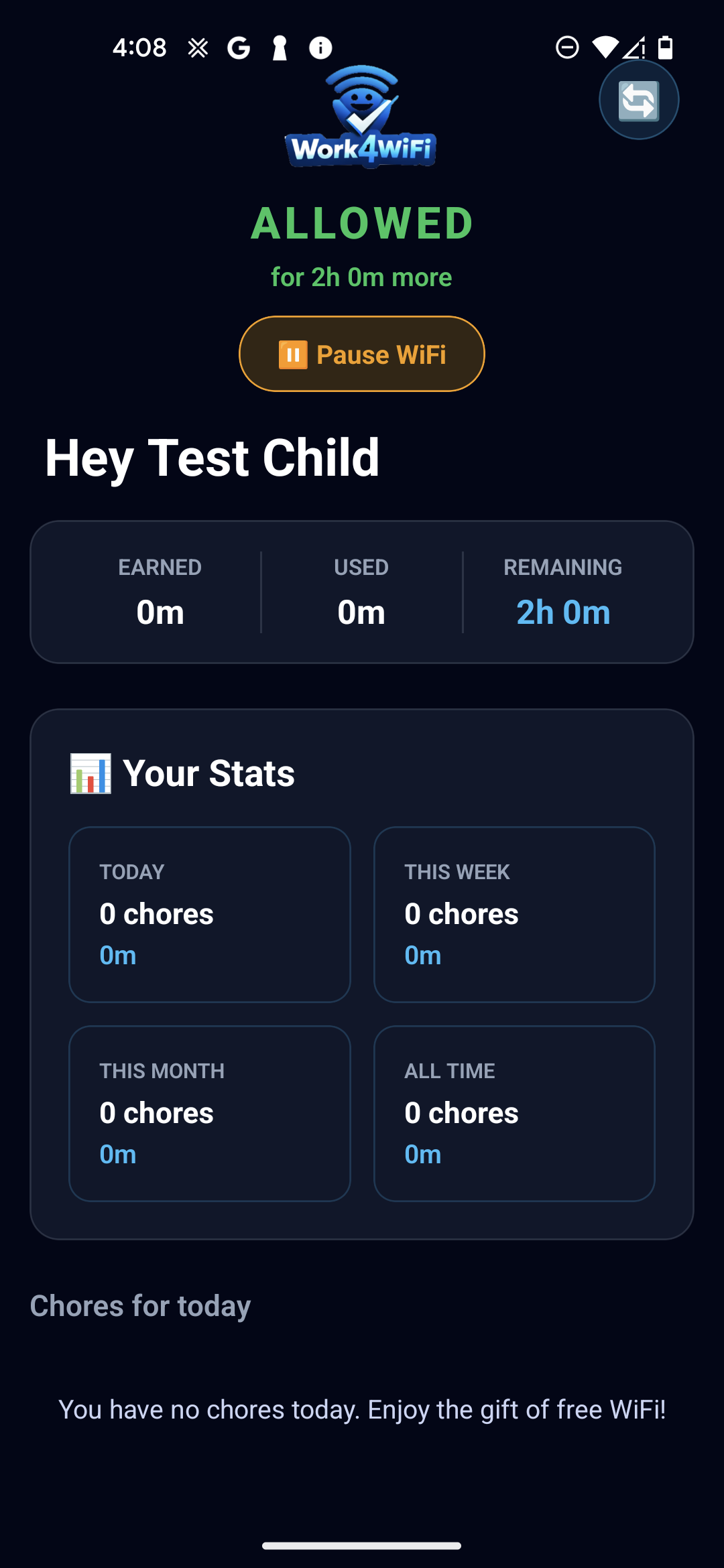Tap the navigation handle at screen bottom
Image resolution: width=724 pixels, height=1568 pixels.
tap(362, 1546)
